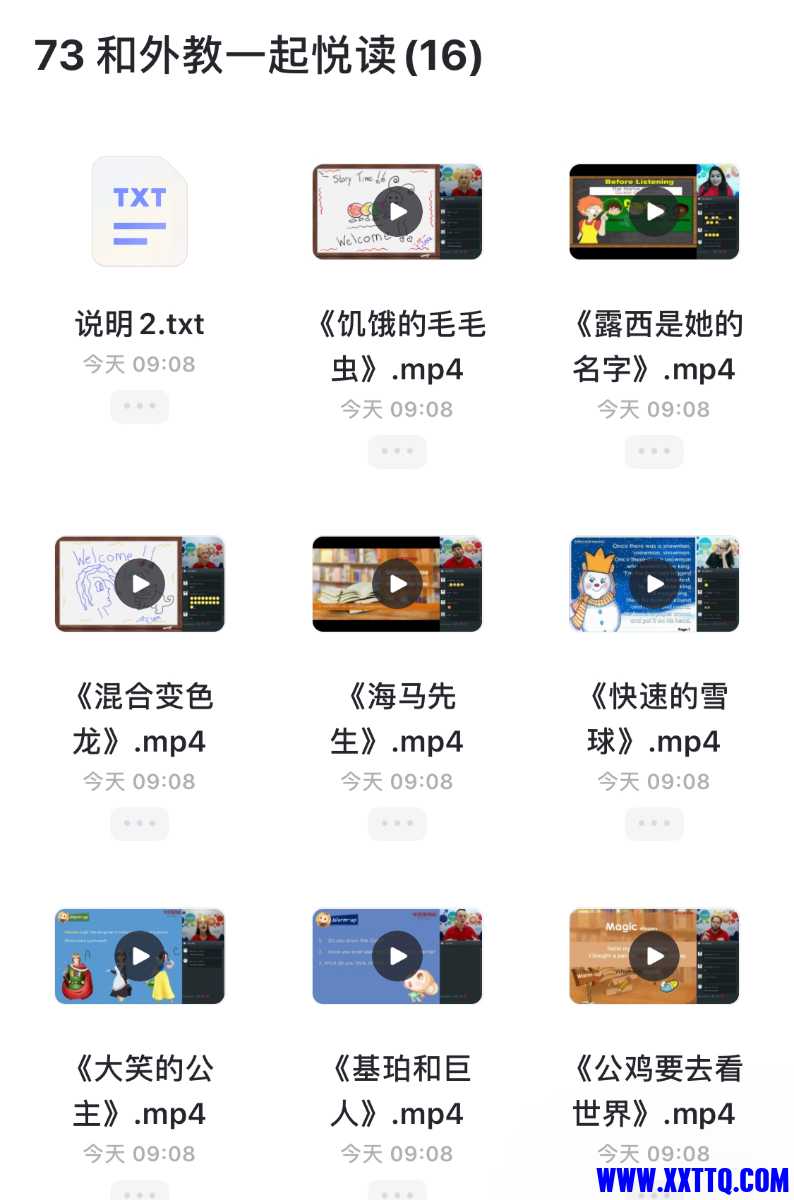Open options menu for 《海马先生》.mp4
794x1200 pixels.
(397, 823)
